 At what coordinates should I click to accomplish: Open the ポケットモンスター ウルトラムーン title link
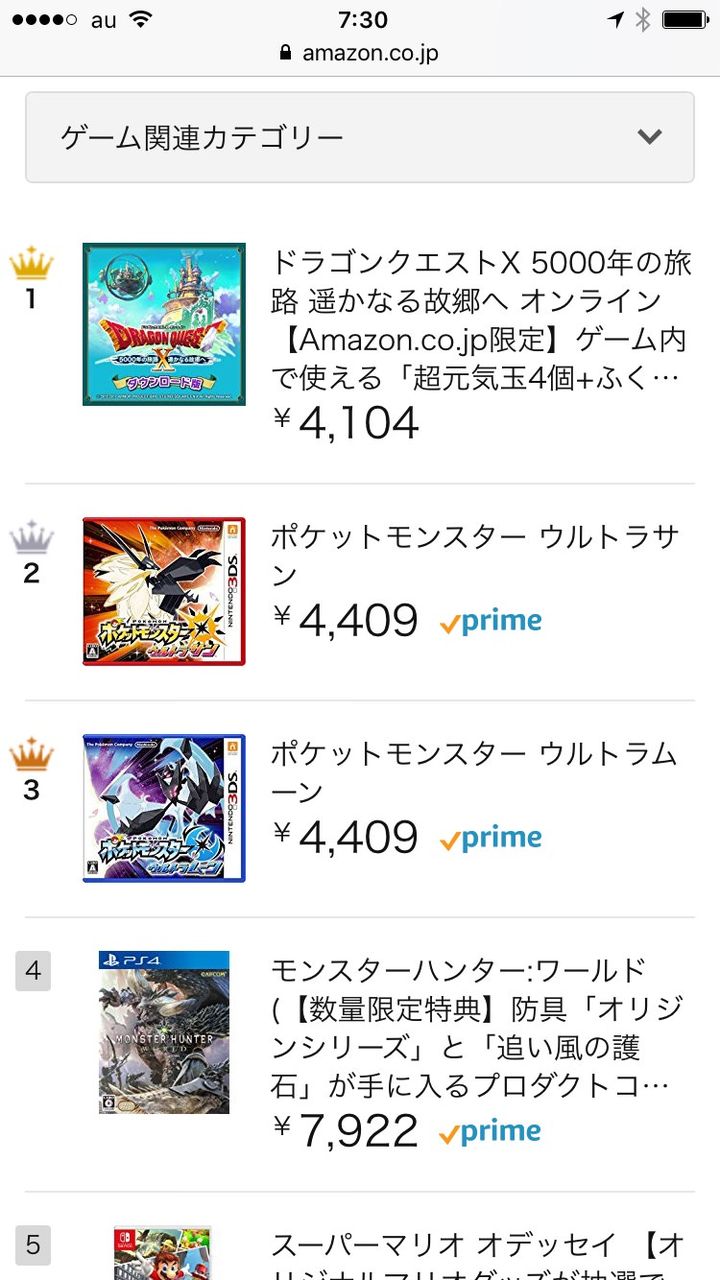pyautogui.click(x=475, y=772)
